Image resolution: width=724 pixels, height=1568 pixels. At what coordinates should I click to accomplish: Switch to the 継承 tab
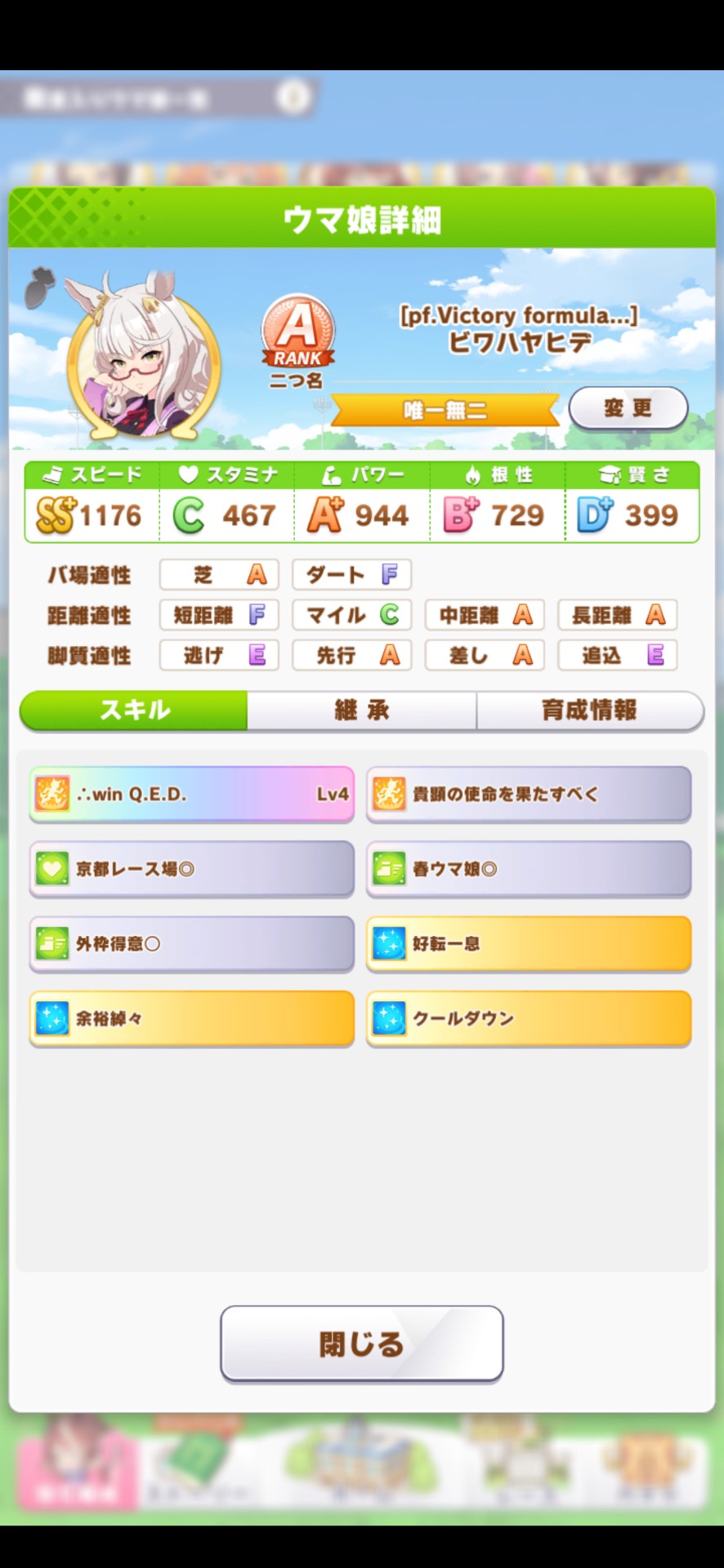pos(361,710)
